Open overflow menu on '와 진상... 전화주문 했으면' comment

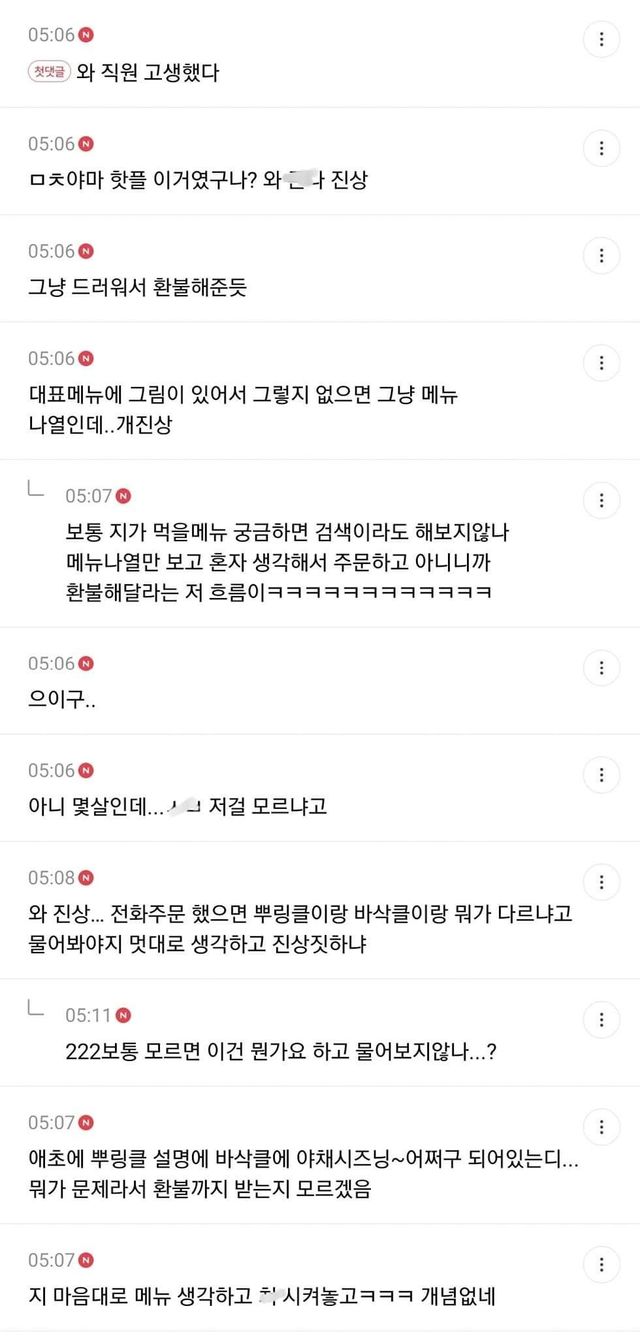pos(601,882)
